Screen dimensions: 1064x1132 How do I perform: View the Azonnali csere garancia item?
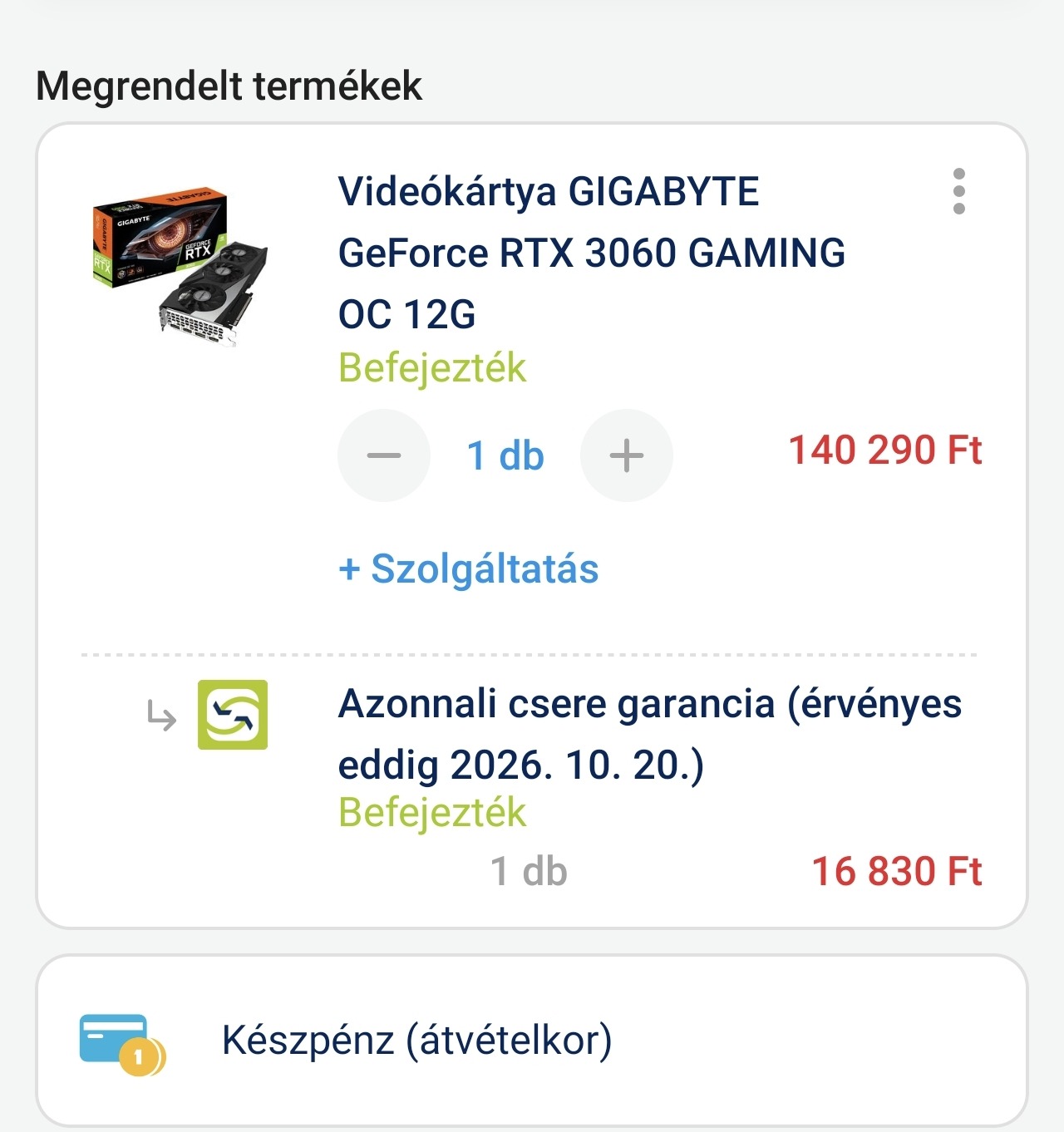(648, 734)
